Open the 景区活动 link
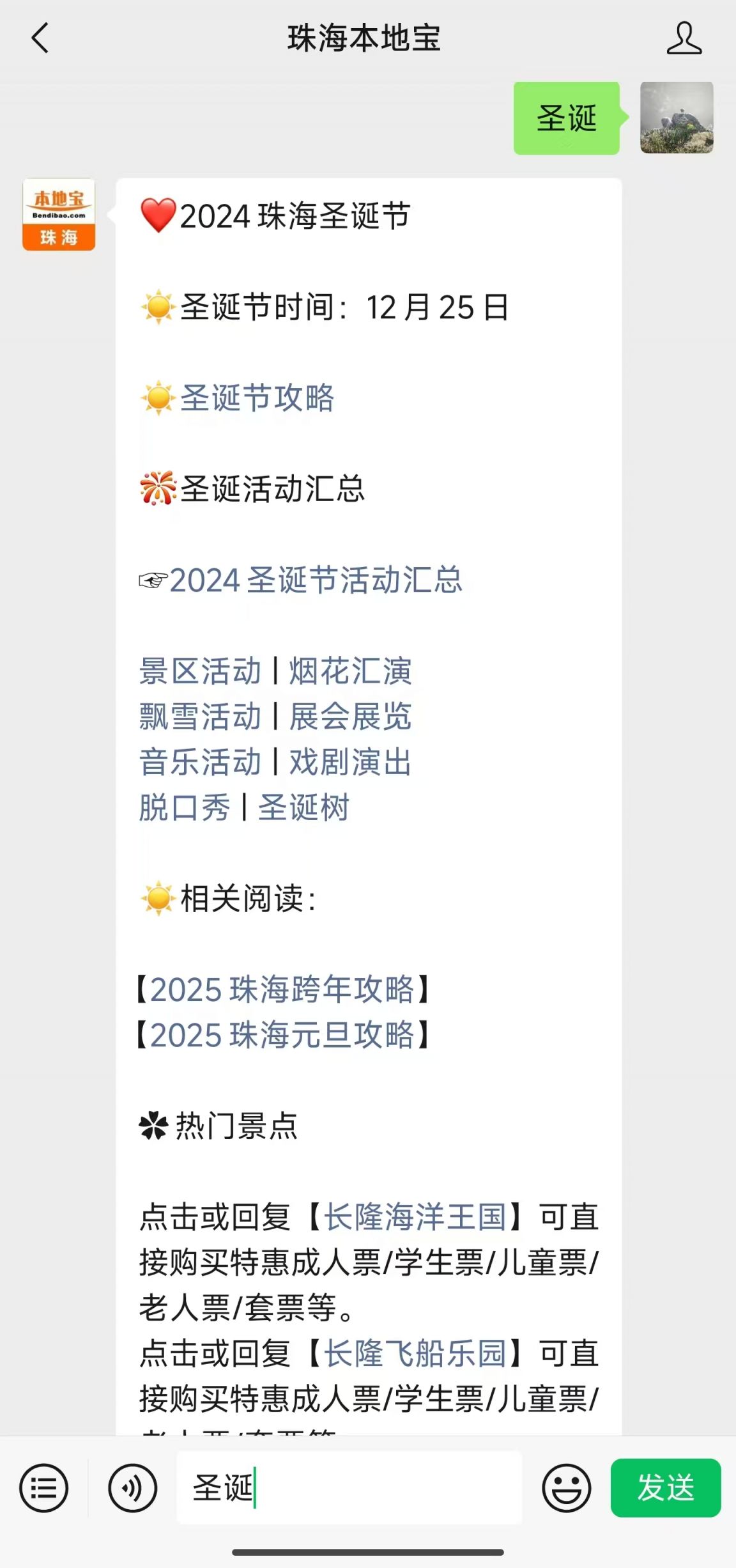The image size is (736, 1568). 200,671
